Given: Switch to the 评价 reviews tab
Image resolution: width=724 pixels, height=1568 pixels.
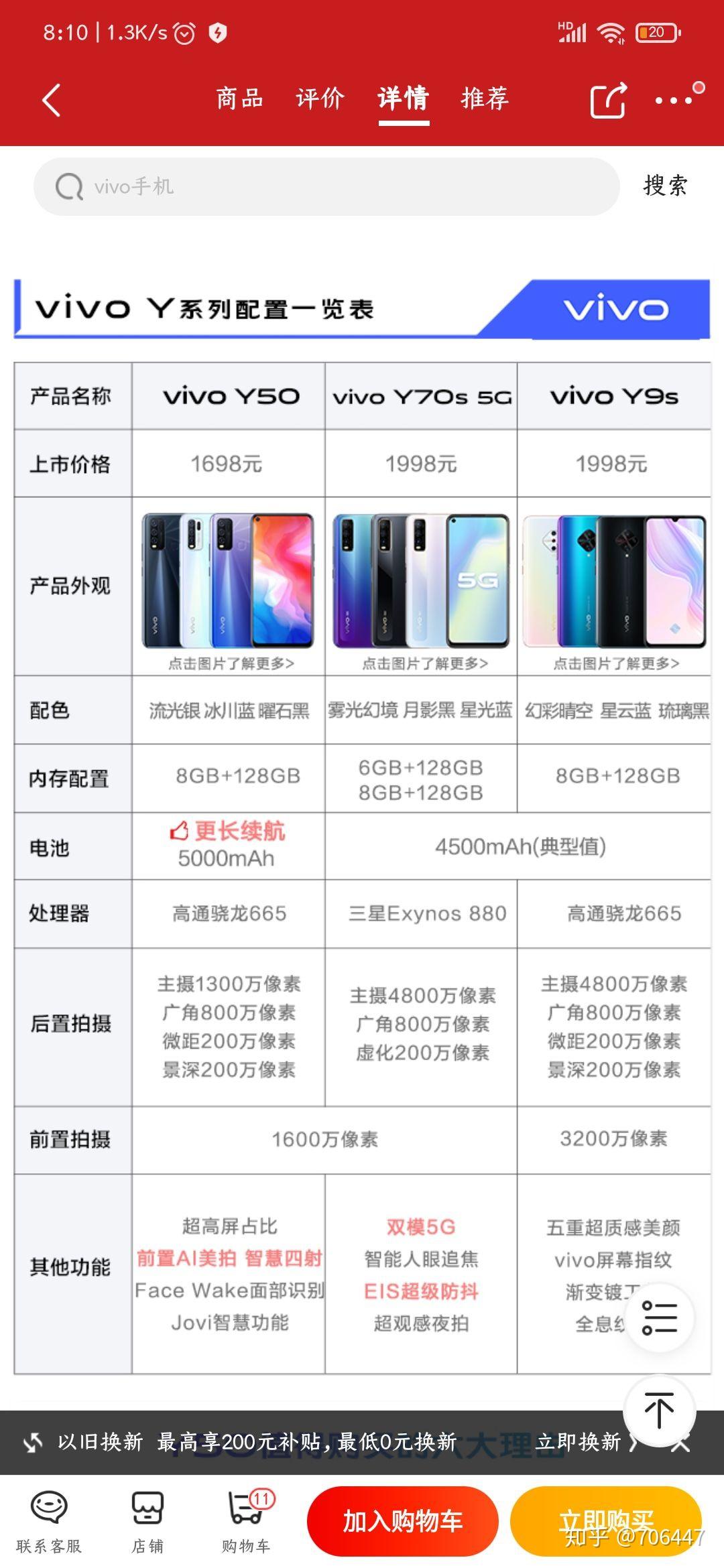Looking at the screenshot, I should pyautogui.click(x=320, y=99).
